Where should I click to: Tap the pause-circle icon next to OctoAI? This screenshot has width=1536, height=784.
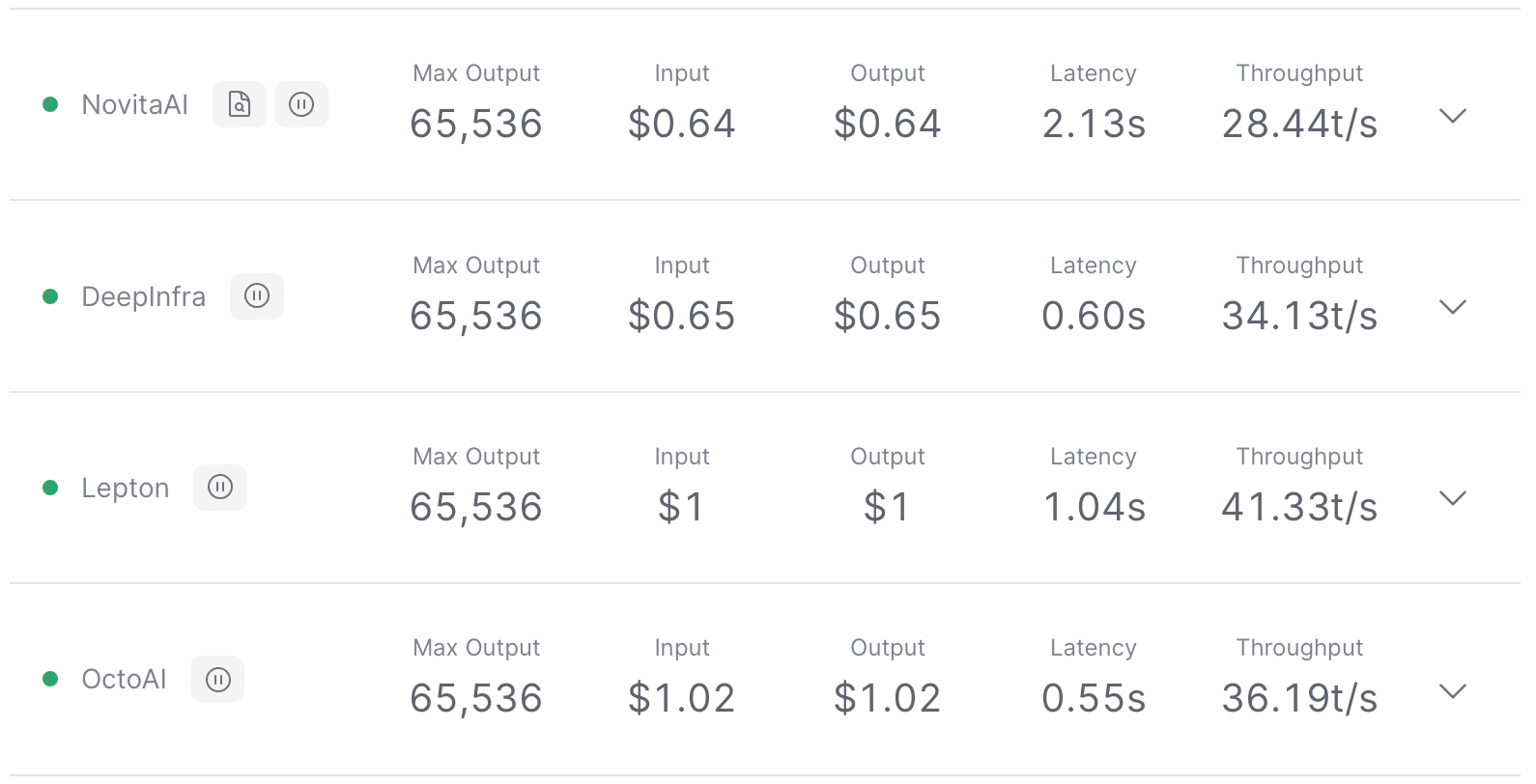point(217,679)
